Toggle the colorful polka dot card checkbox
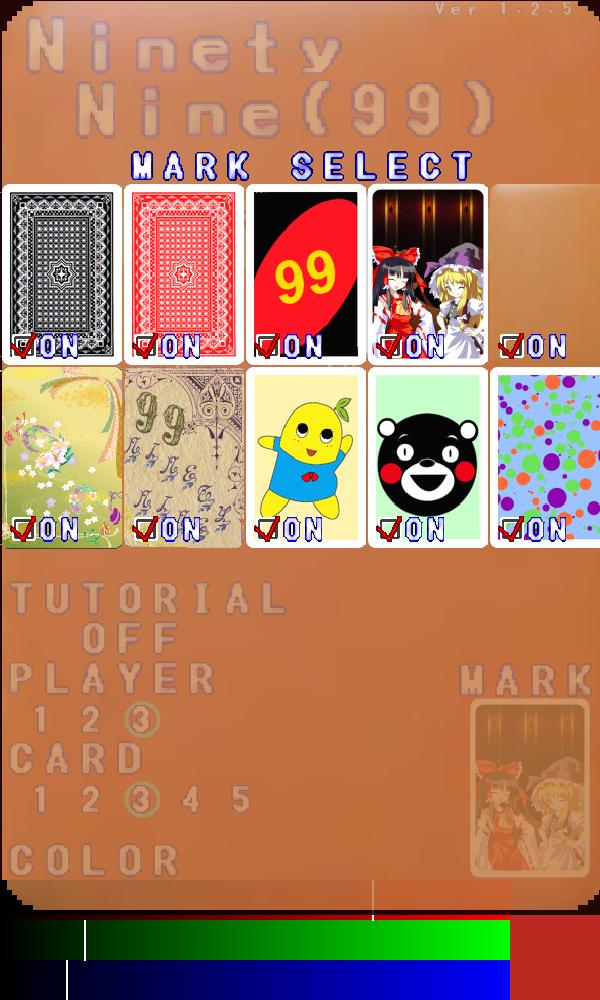This screenshot has width=600, height=1000. pos(511,529)
